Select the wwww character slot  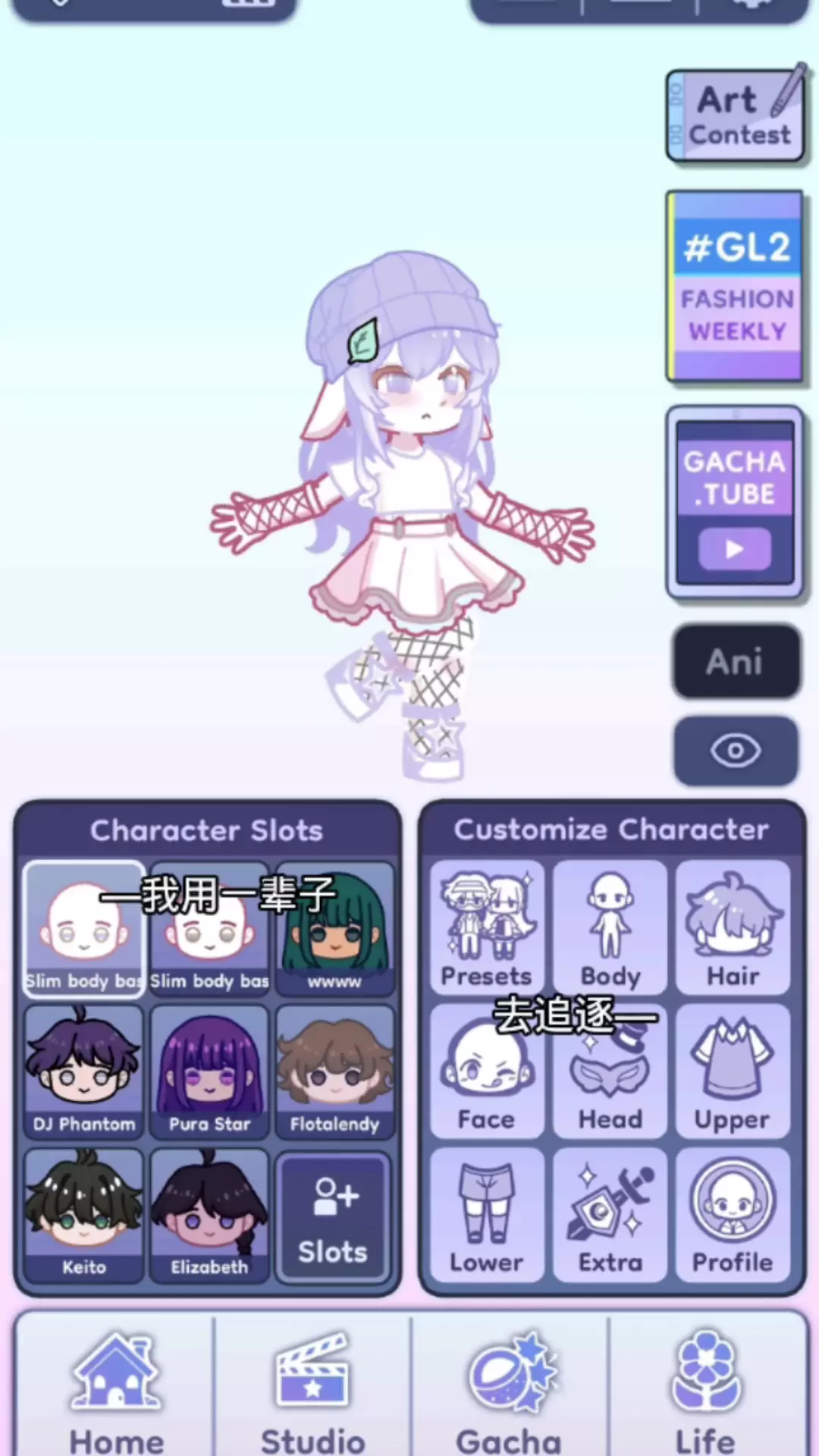[334, 928]
